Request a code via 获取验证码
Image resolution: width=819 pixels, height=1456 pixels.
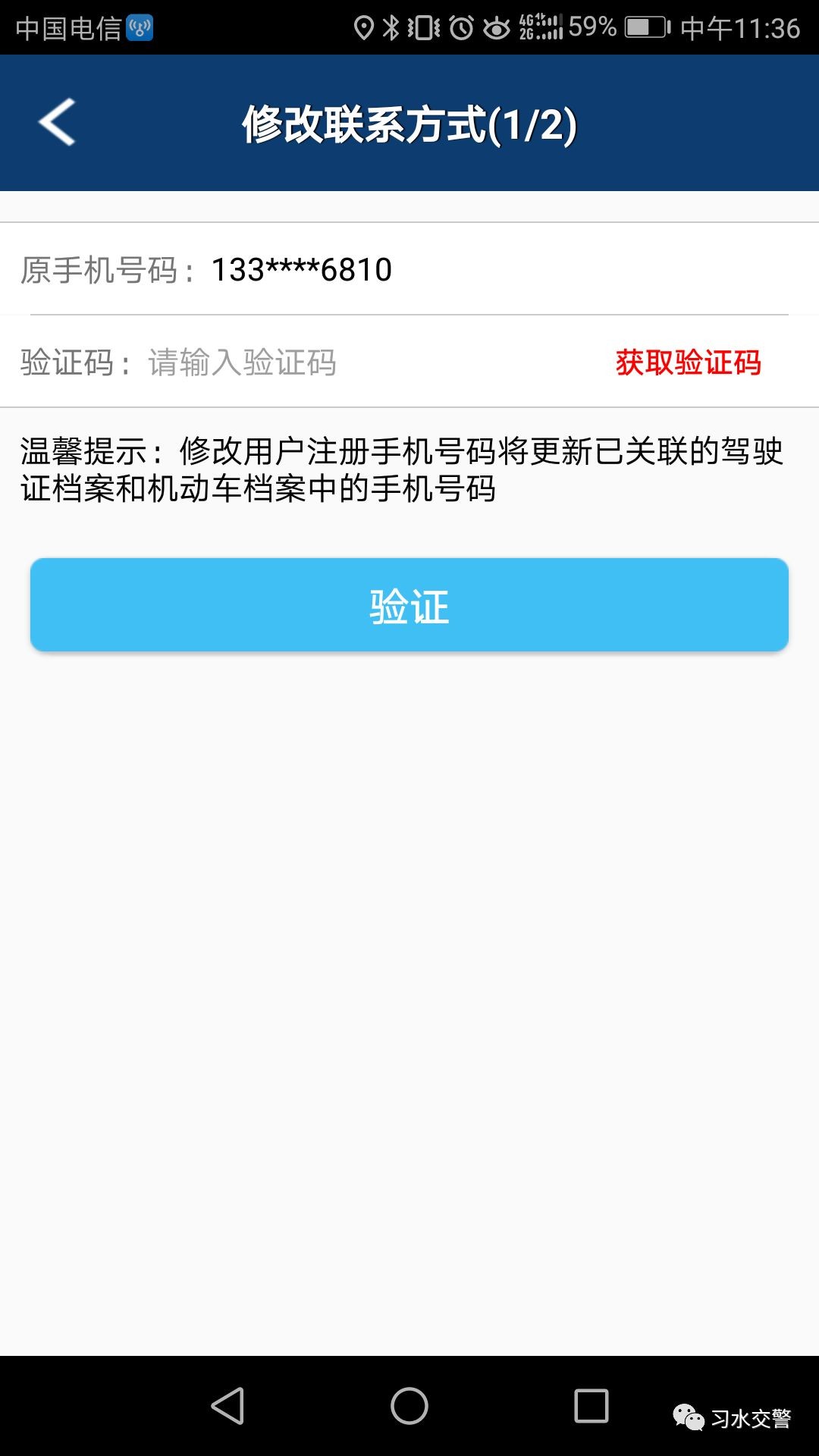click(688, 362)
